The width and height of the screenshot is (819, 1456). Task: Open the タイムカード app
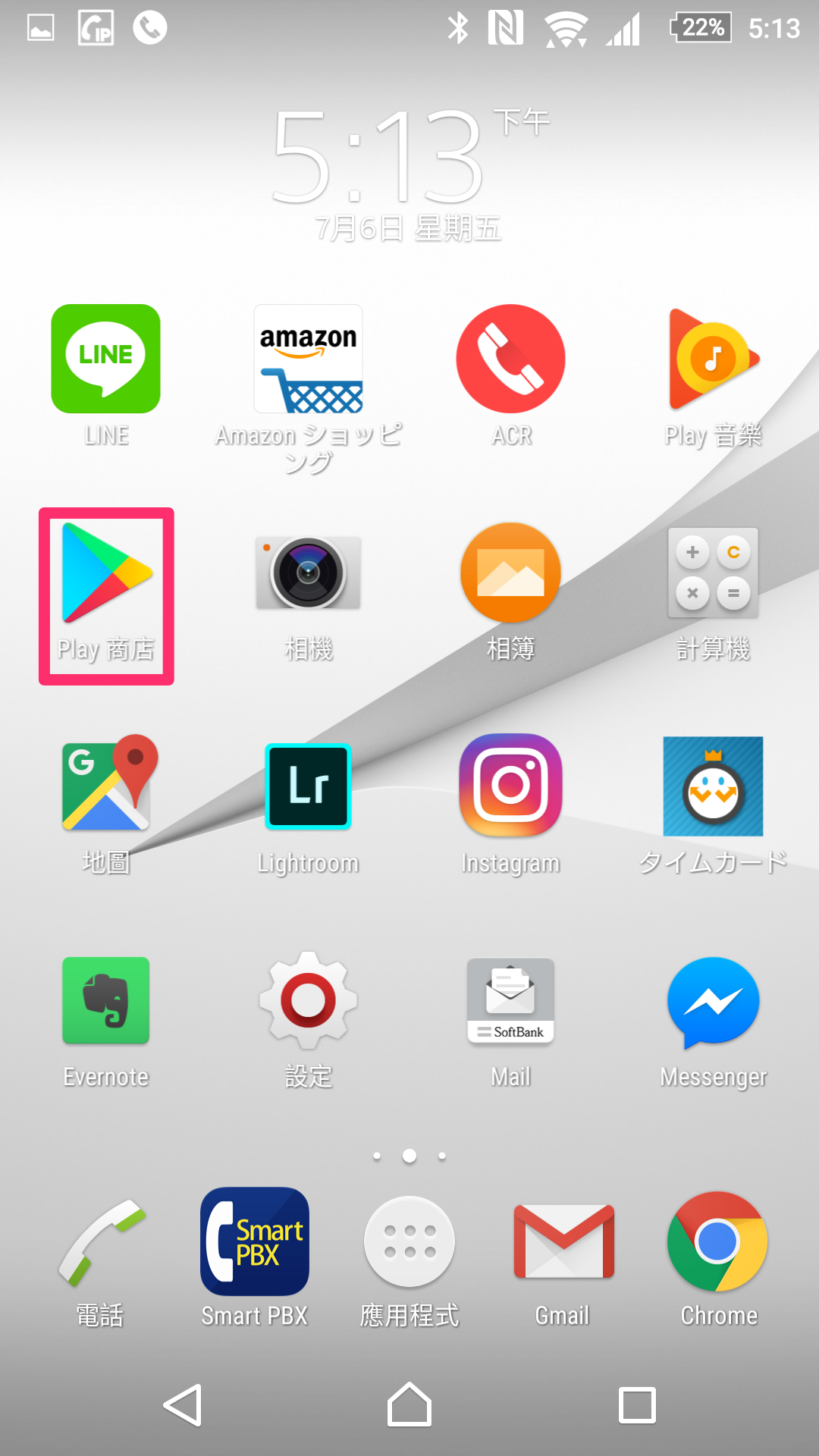point(713,786)
